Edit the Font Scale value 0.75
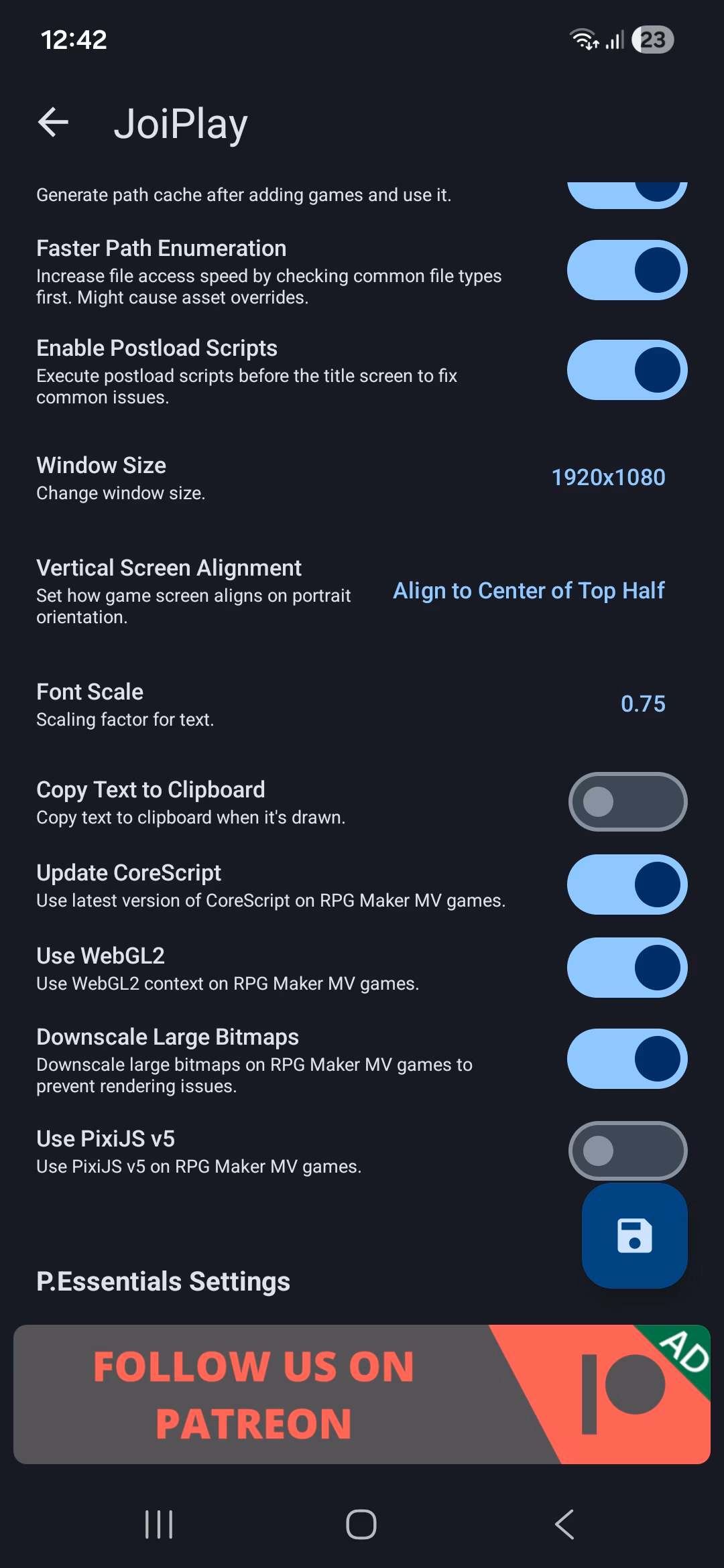Image resolution: width=724 pixels, height=1568 pixels. [642, 704]
